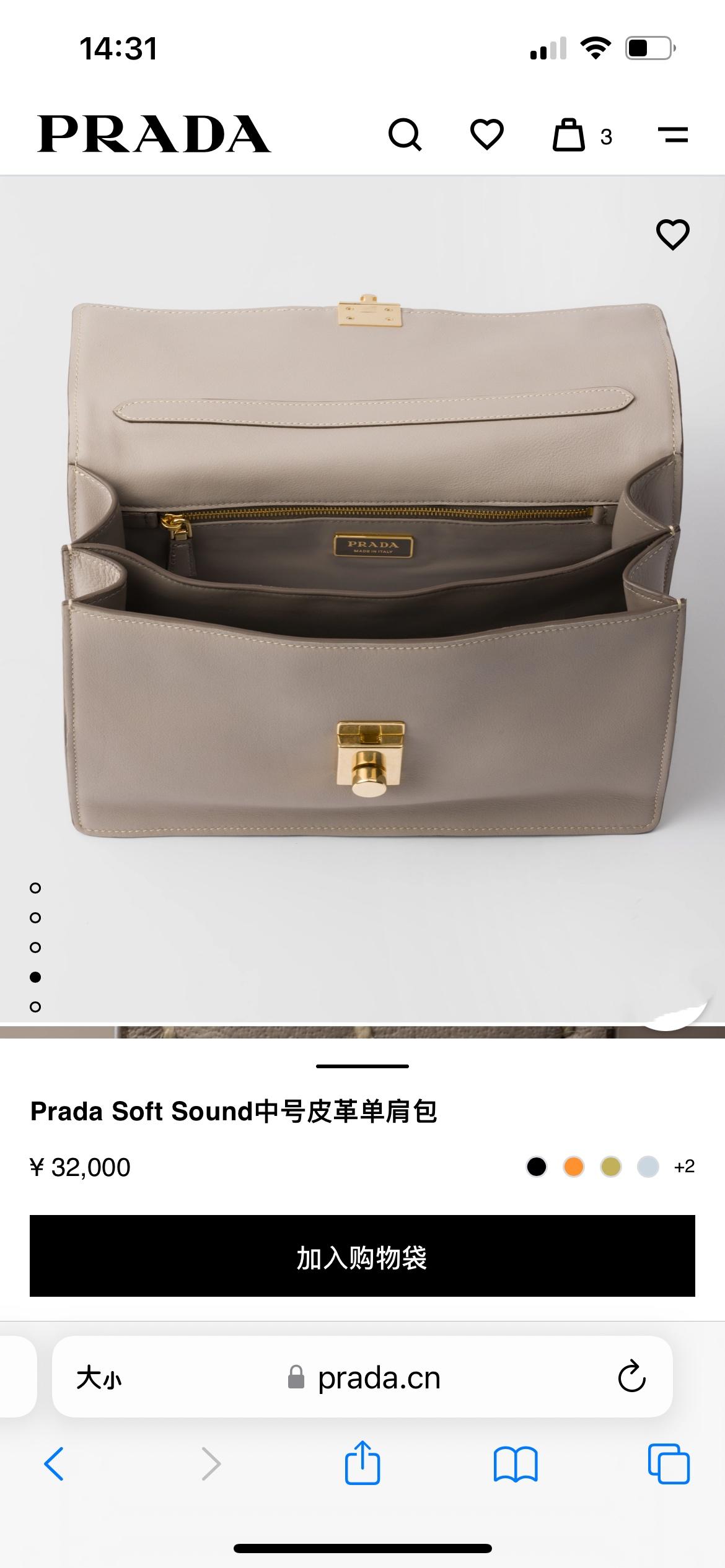
Task: Jump to the first product image dot
Action: (35, 888)
